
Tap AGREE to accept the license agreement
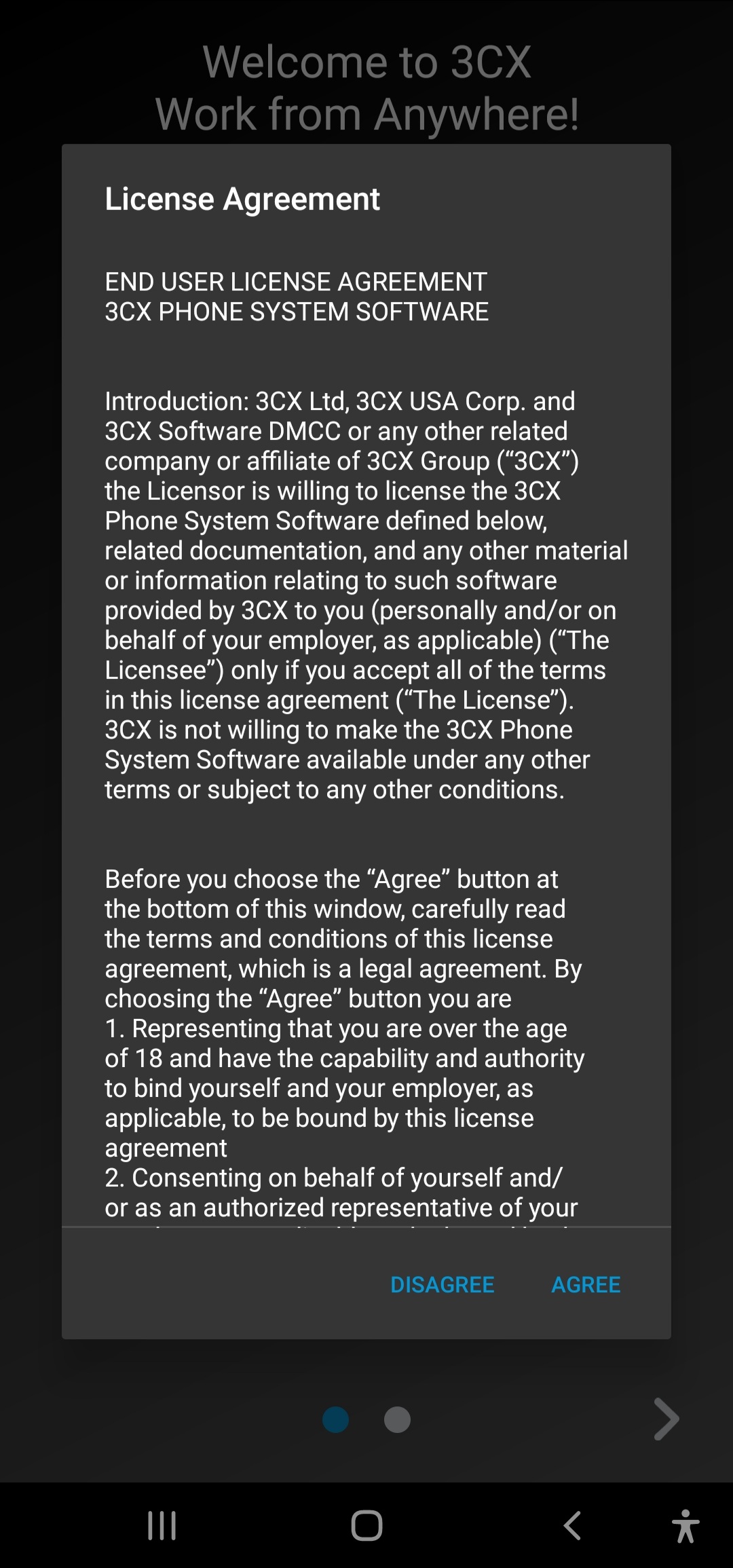click(x=586, y=1285)
